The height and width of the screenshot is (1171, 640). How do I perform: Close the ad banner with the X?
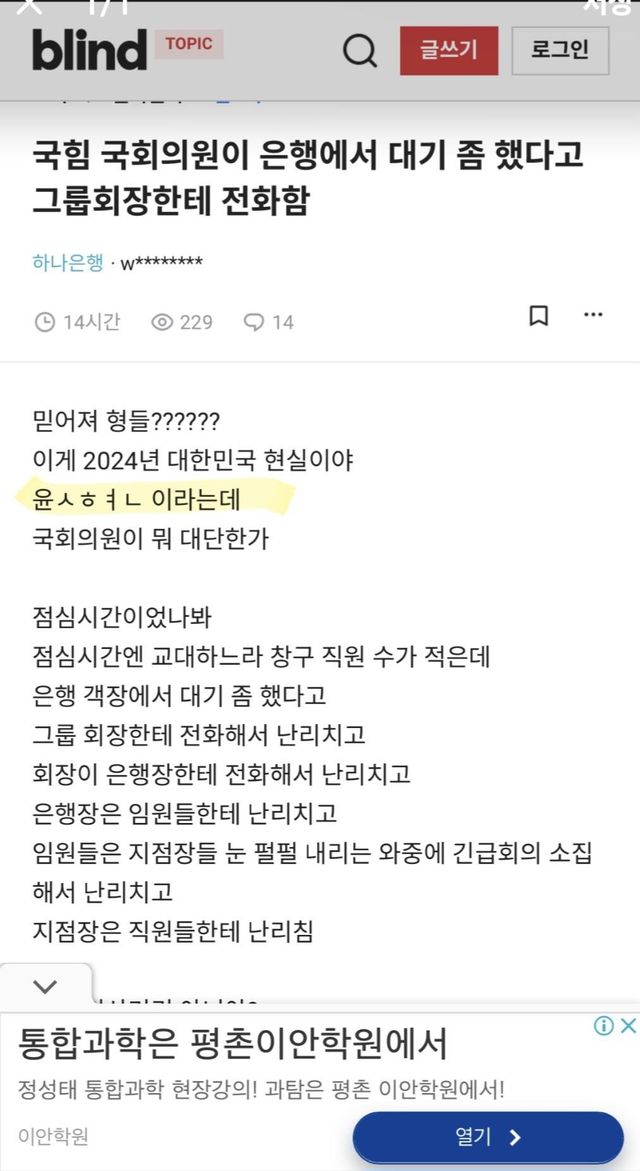pos(629,1025)
